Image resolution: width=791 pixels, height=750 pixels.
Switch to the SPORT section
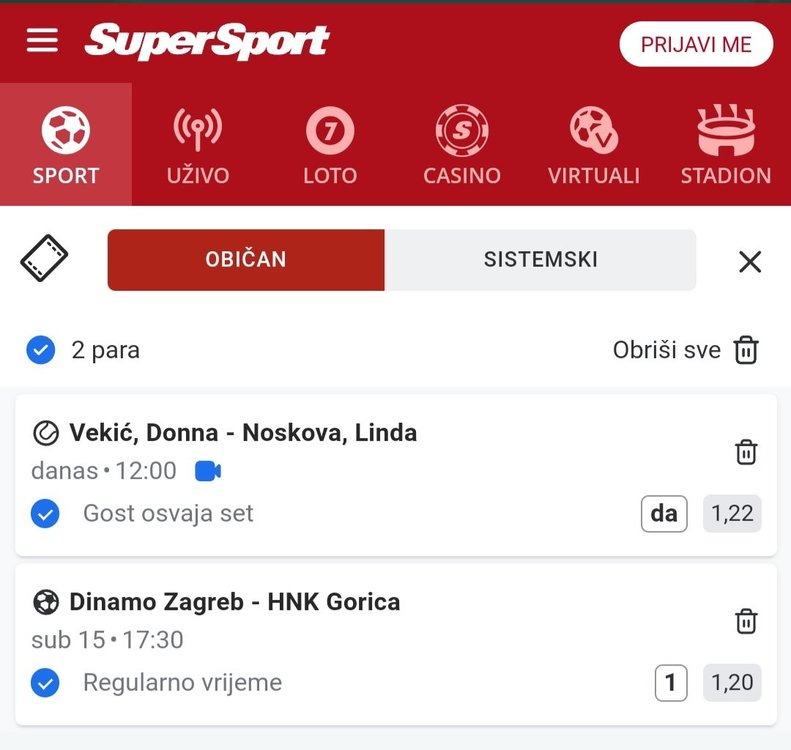coord(66,146)
